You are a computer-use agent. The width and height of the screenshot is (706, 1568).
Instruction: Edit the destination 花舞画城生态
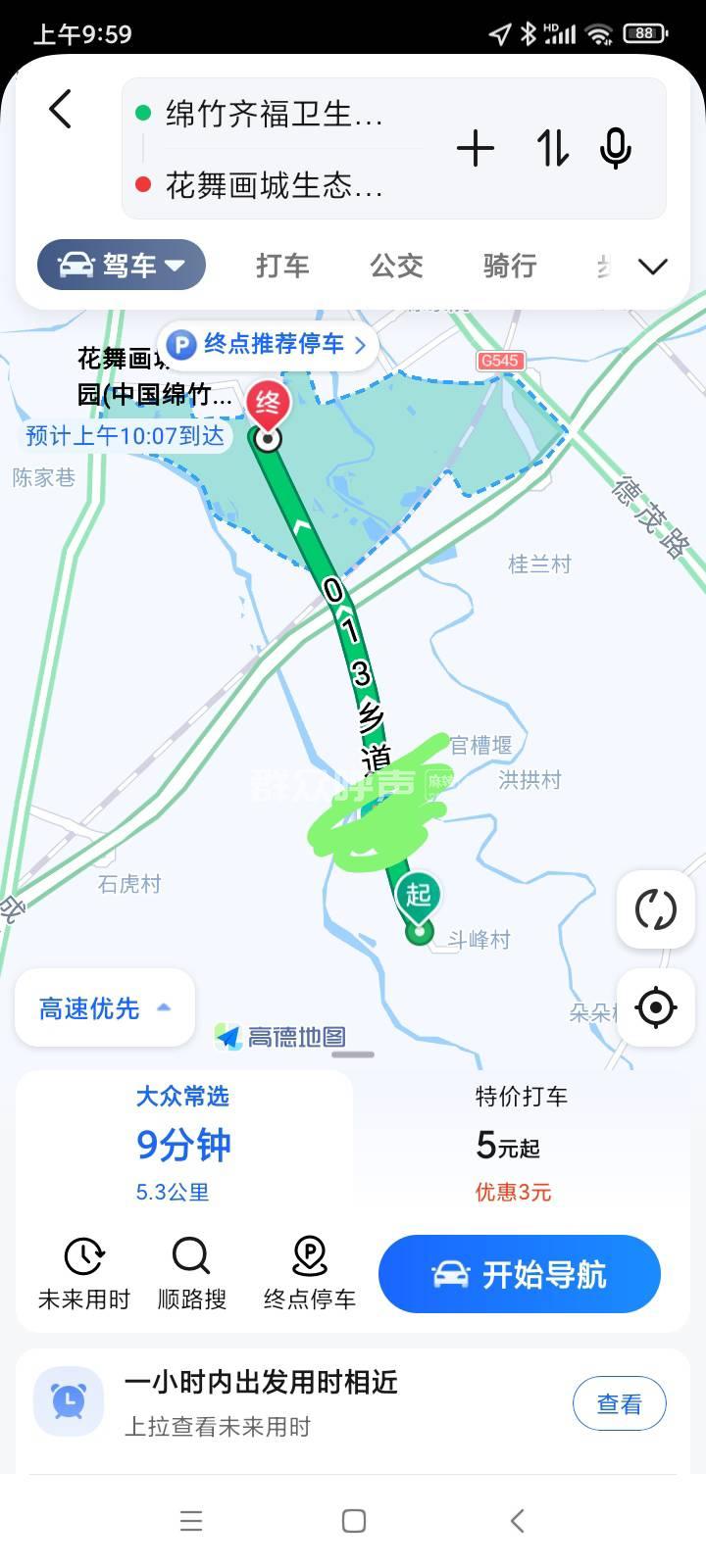[x=275, y=185]
